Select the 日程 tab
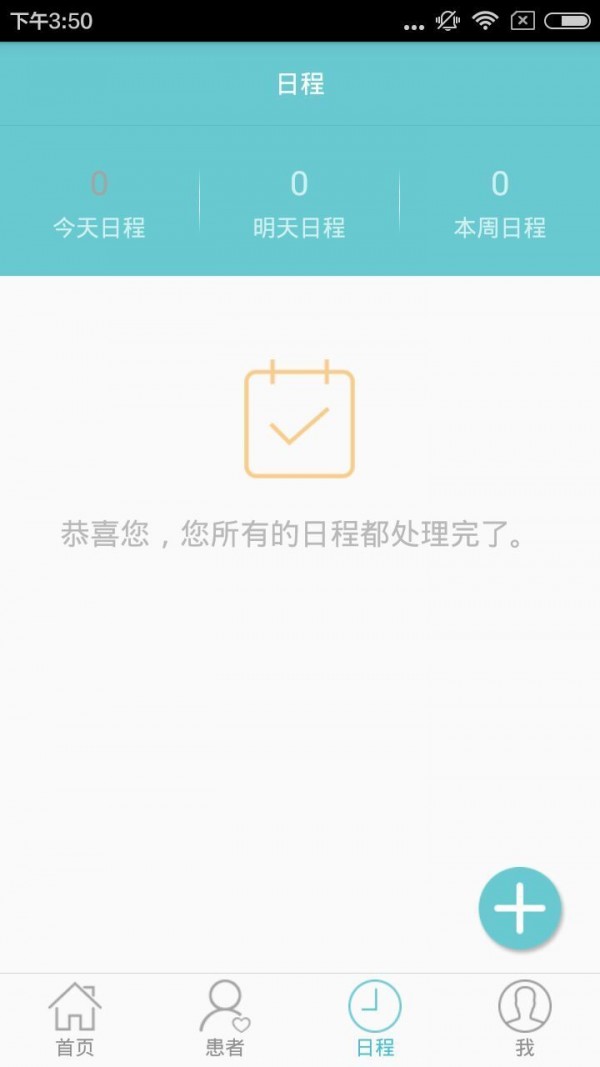 point(375,1019)
